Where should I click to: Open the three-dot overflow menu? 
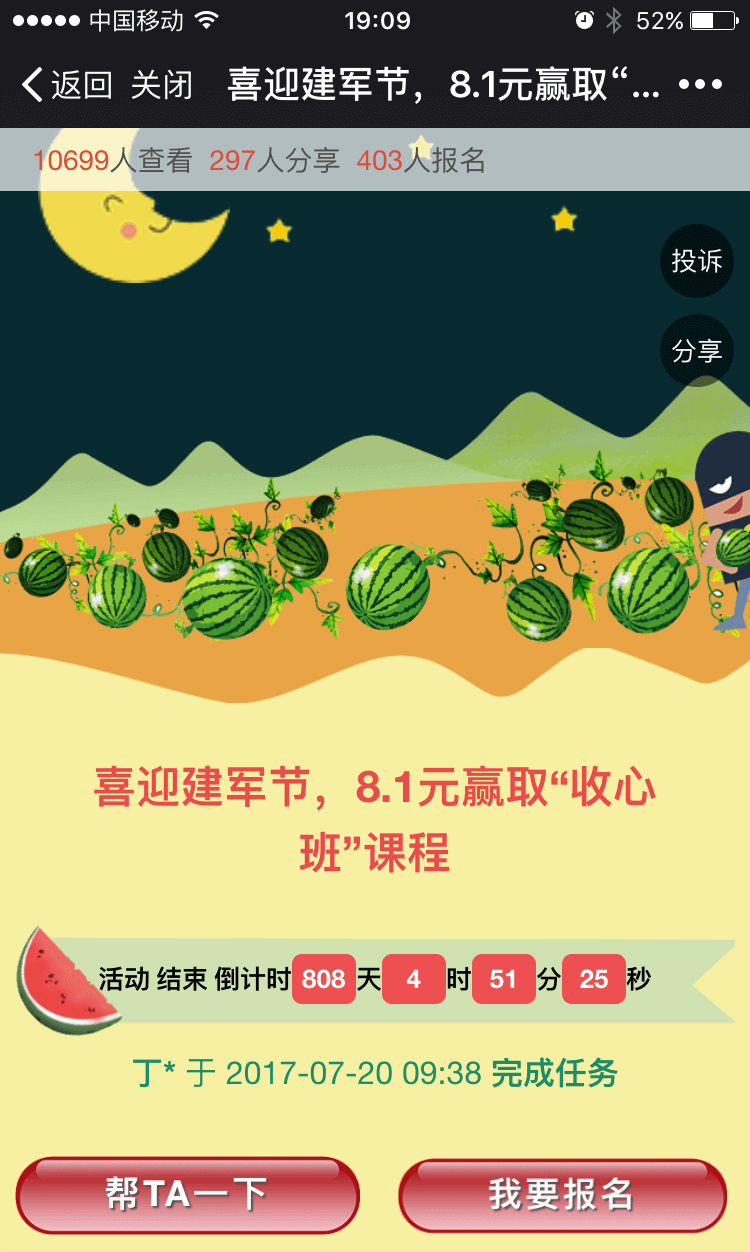pos(700,85)
